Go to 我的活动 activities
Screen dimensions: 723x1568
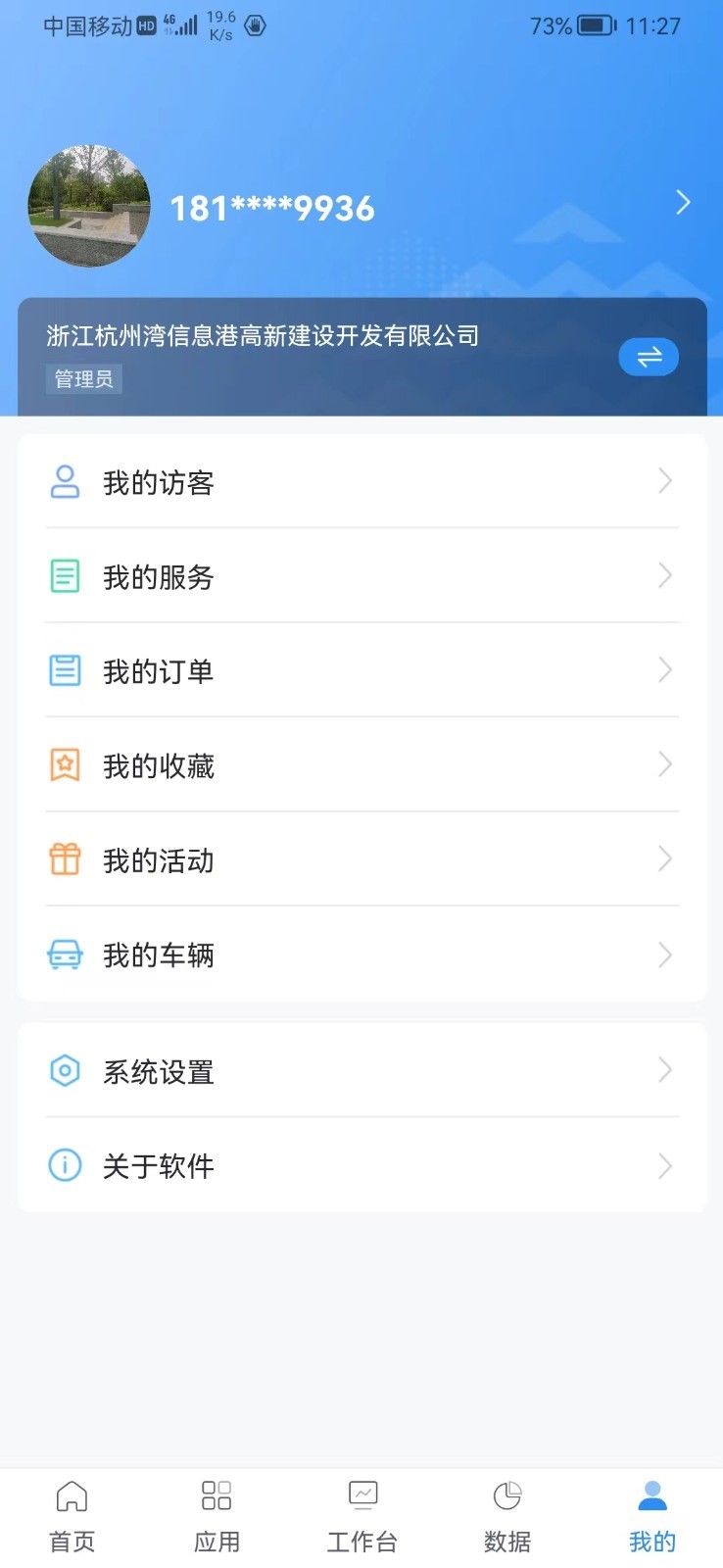pyautogui.click(x=361, y=860)
